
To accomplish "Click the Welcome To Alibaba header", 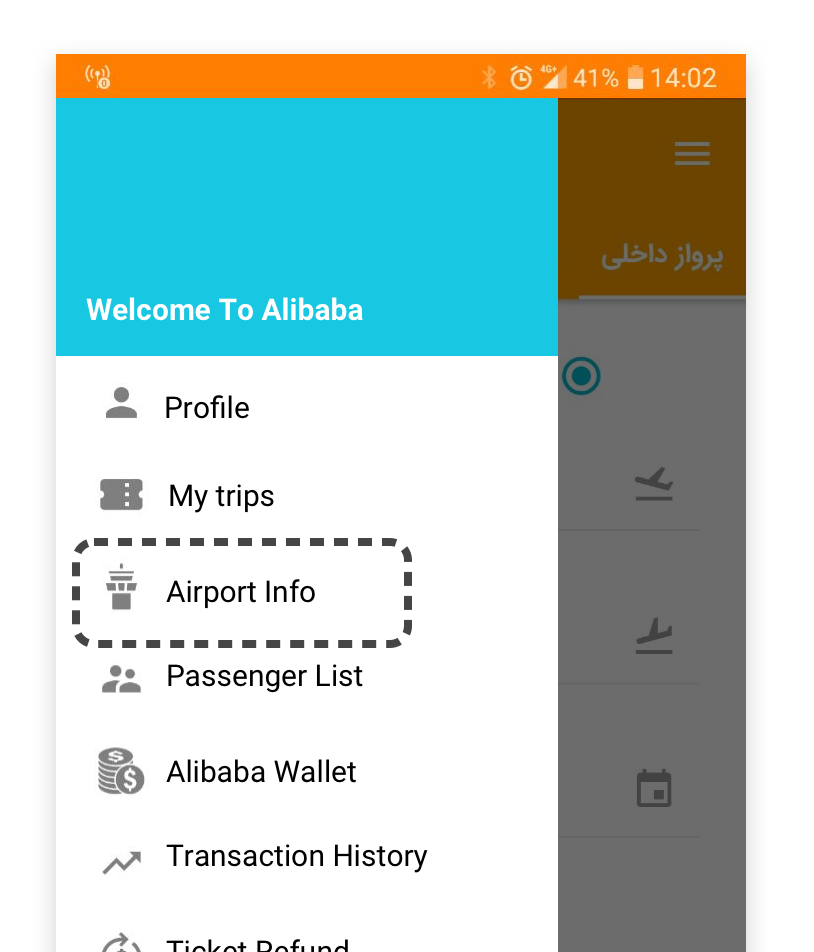I will (x=225, y=310).
